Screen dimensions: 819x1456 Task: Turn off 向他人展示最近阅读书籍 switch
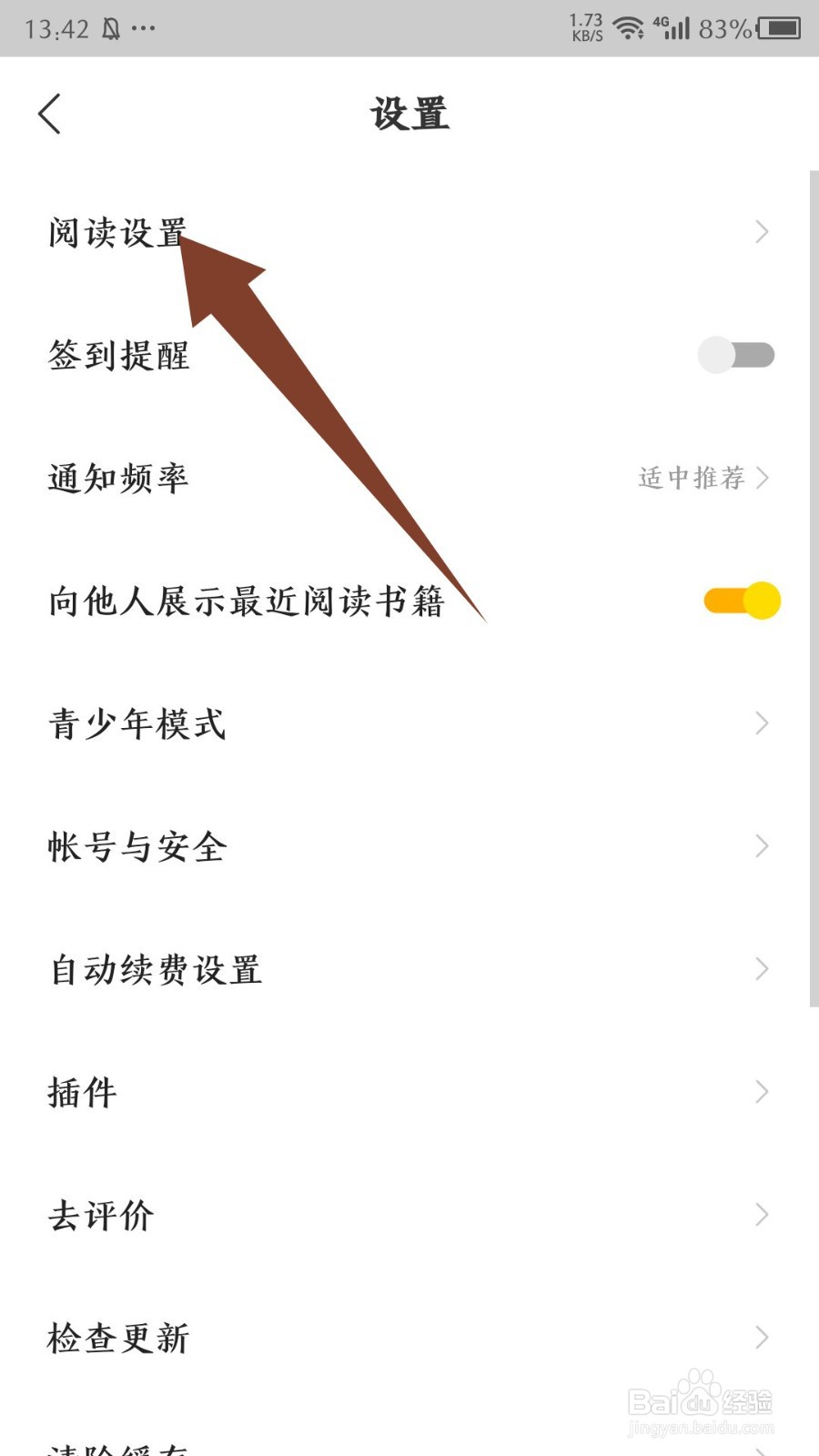[x=742, y=601]
